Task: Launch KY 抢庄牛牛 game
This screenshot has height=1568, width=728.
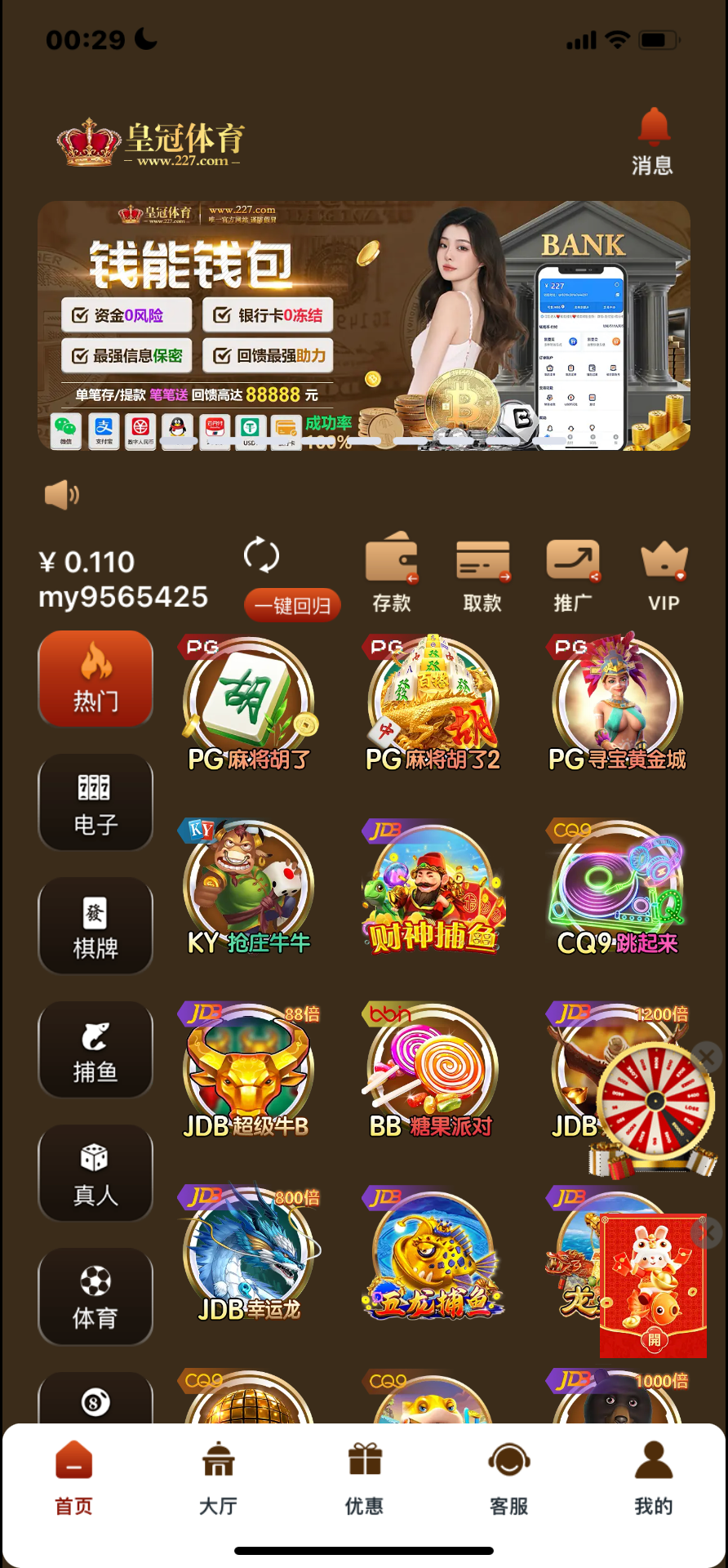Action: 248,888
